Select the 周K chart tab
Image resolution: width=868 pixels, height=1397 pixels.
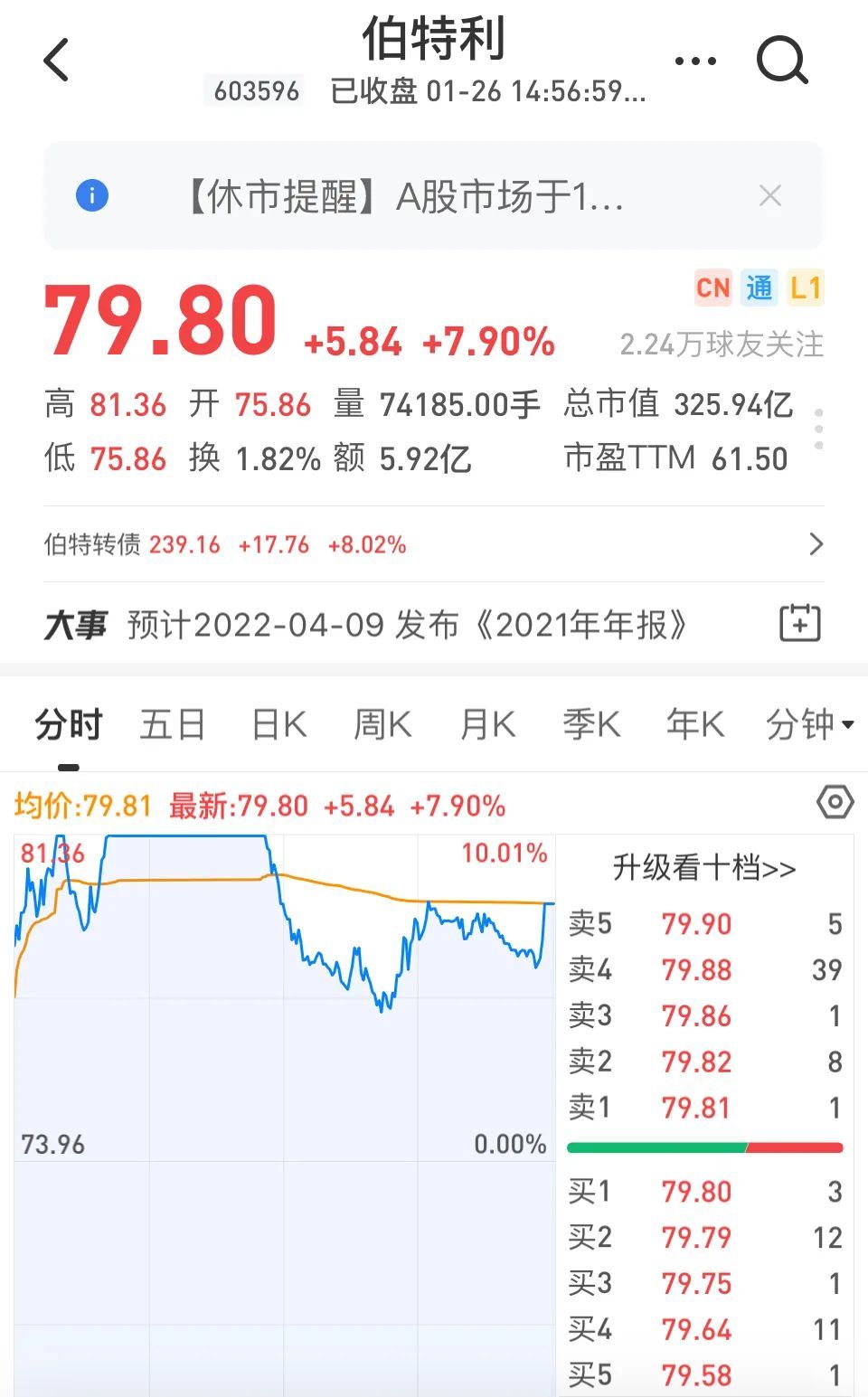coord(382,725)
